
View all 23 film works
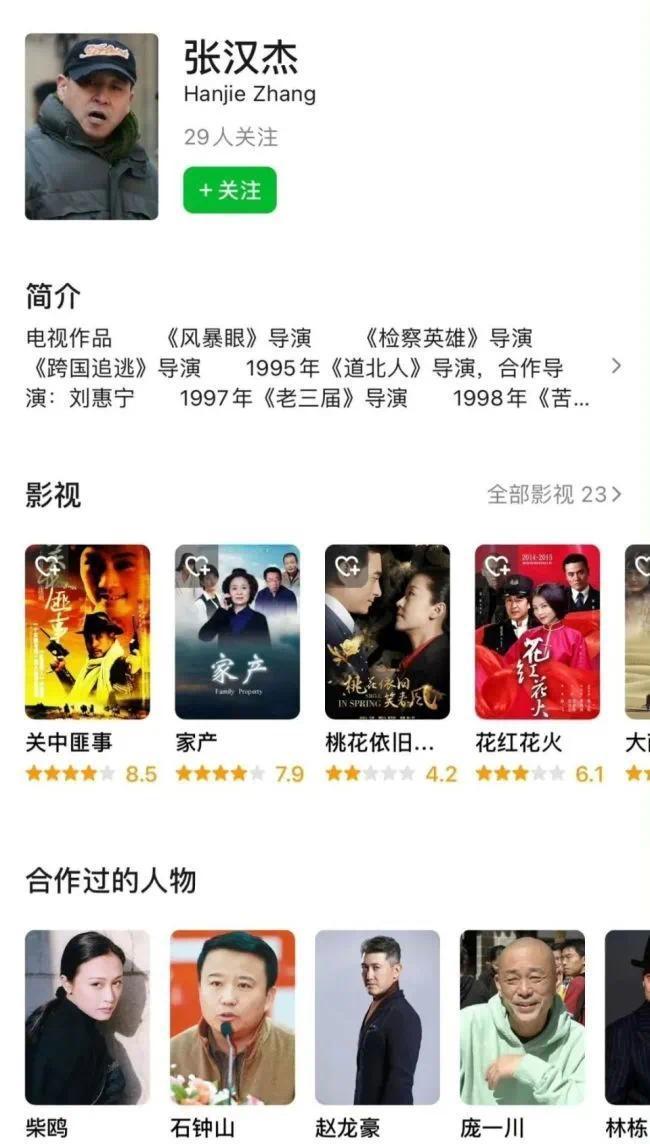click(x=554, y=494)
